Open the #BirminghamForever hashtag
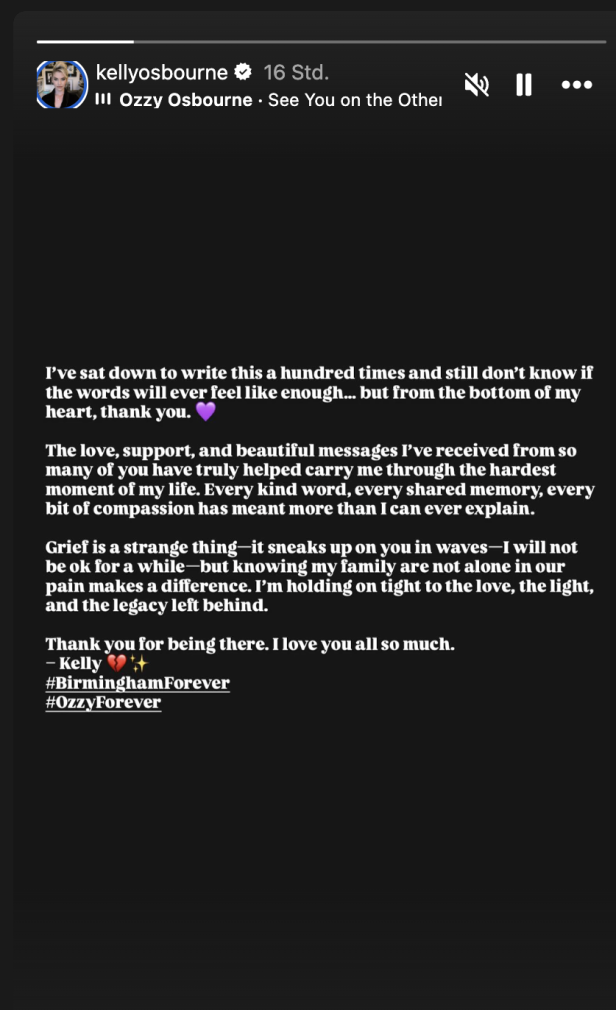This screenshot has width=616, height=1010. click(138, 683)
